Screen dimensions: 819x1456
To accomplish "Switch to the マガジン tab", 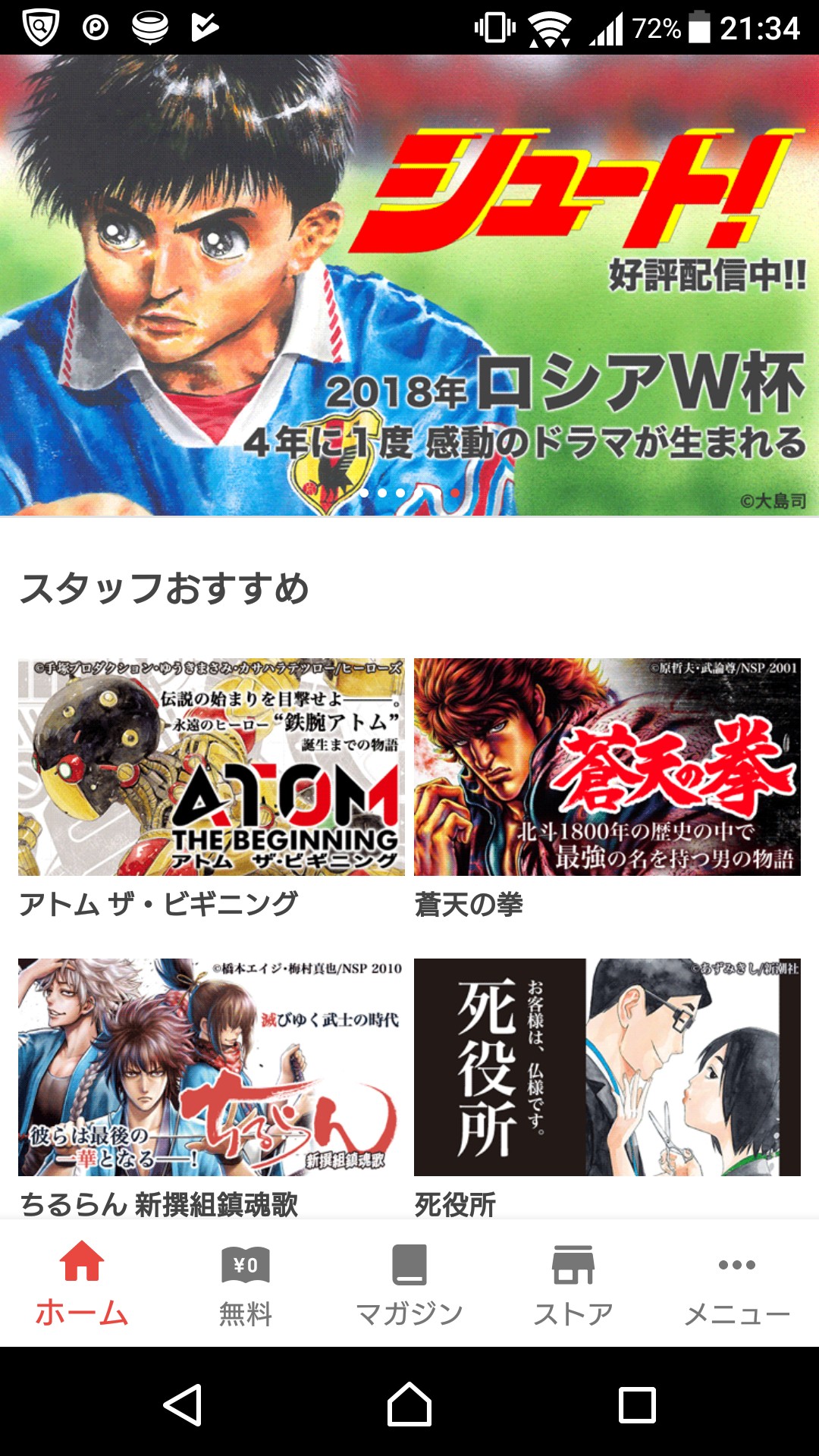I will [x=409, y=1283].
